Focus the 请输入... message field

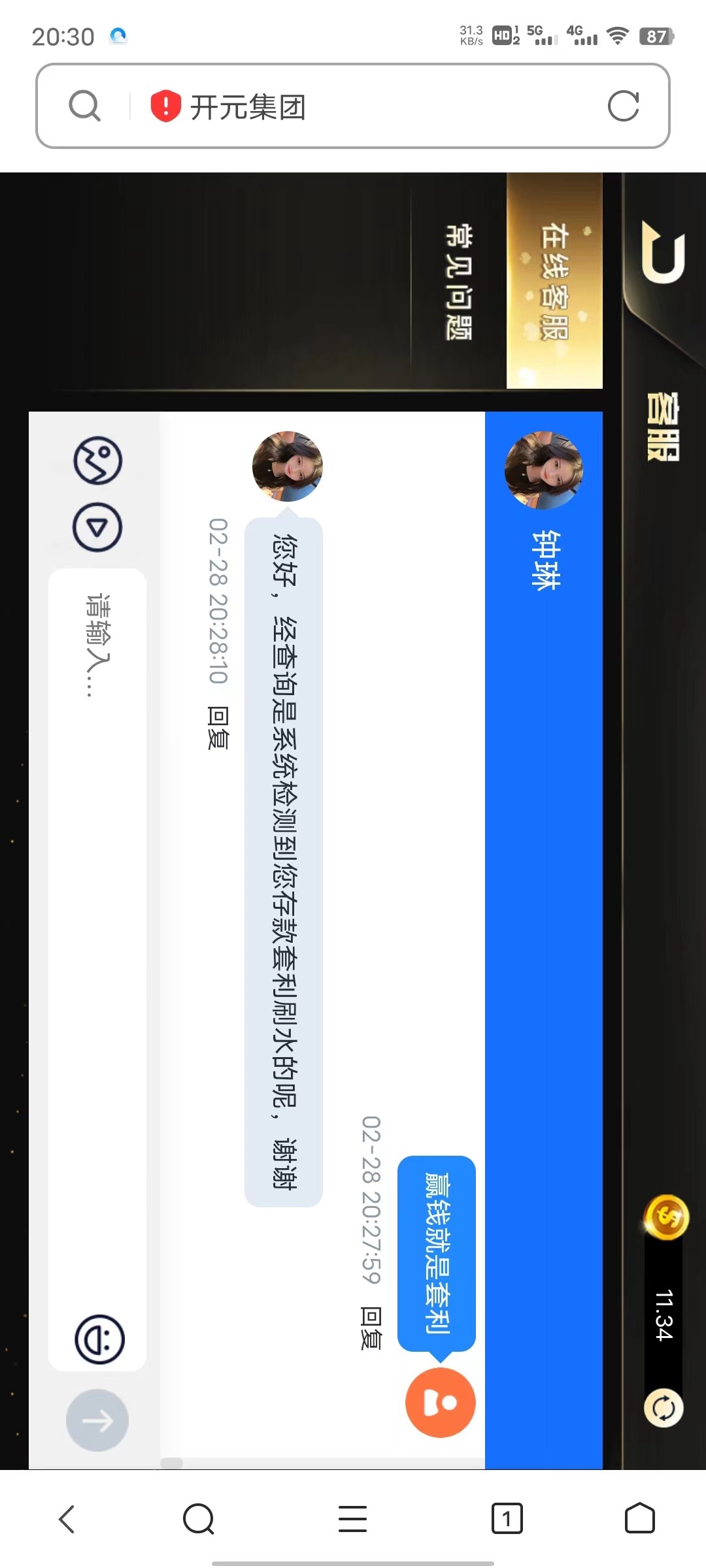(97, 915)
